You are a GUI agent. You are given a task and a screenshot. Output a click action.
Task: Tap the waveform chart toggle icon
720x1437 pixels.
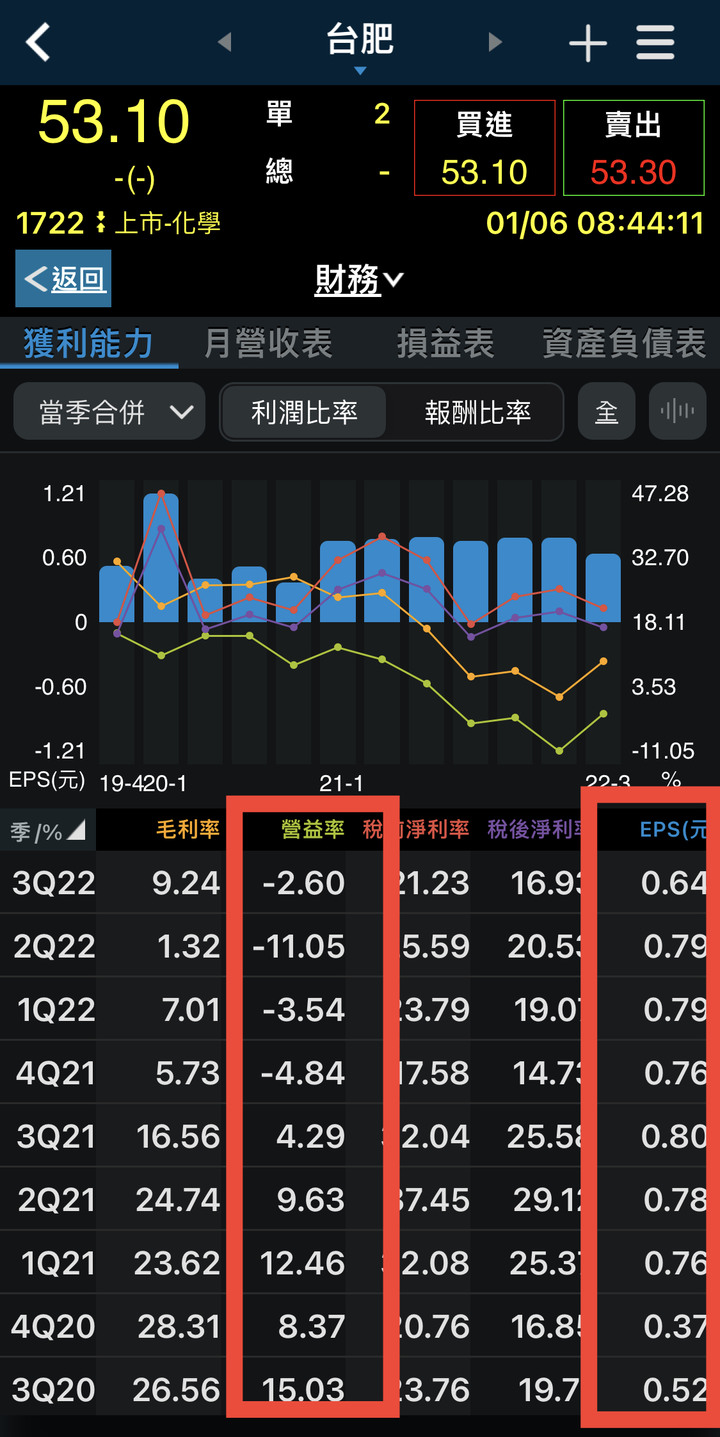click(x=677, y=412)
